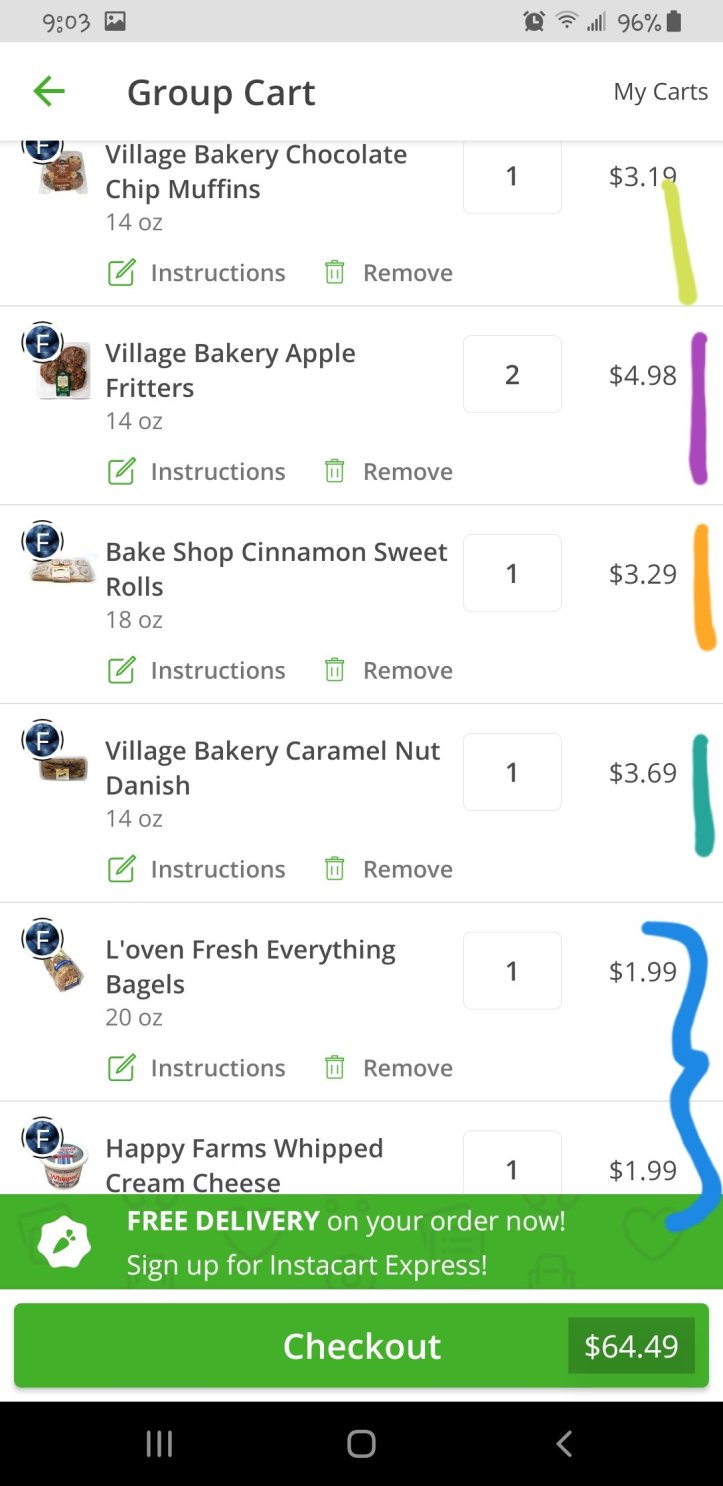The width and height of the screenshot is (723, 1486).
Task: Remove Village Bakery Chocolate Chip Muffins
Action: pyautogui.click(x=389, y=273)
